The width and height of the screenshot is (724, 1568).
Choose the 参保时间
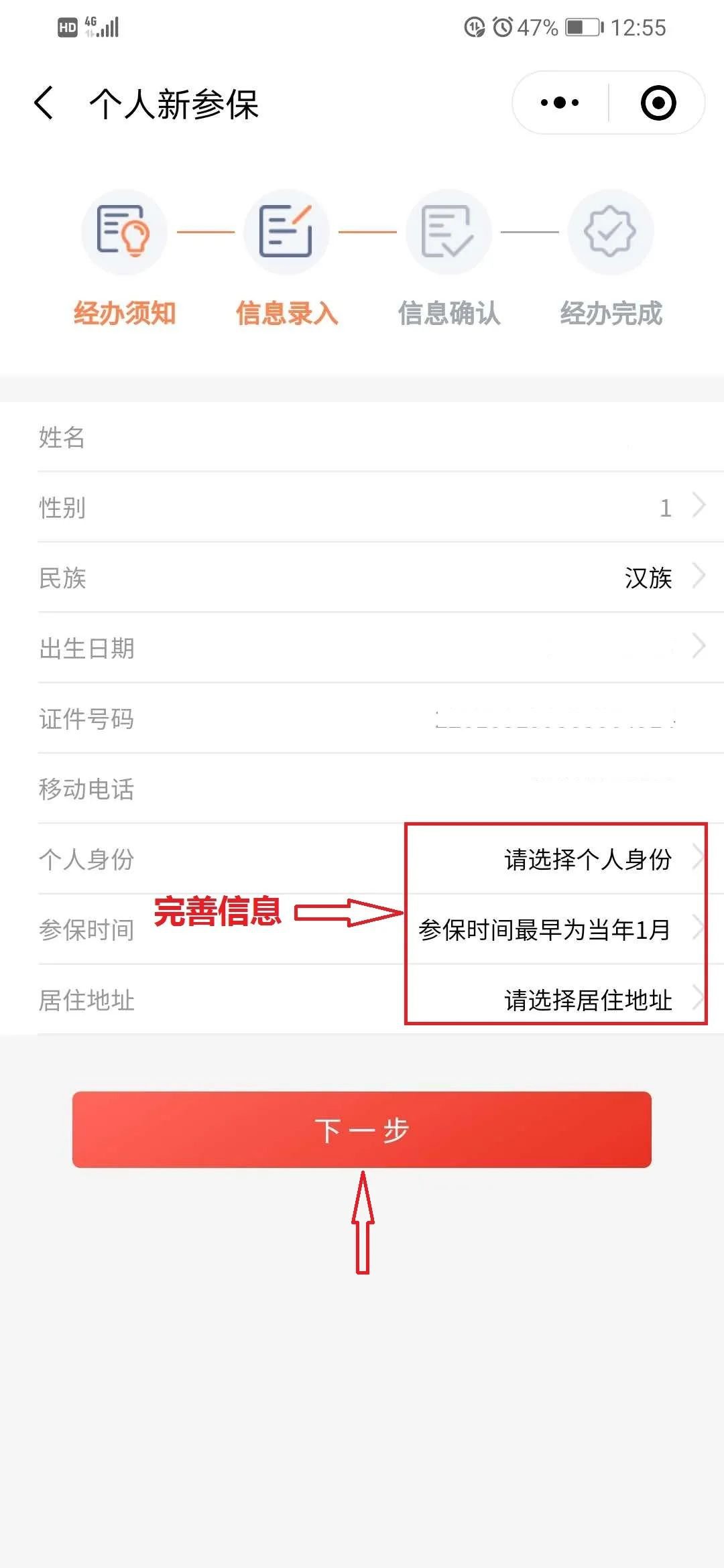pos(544,929)
